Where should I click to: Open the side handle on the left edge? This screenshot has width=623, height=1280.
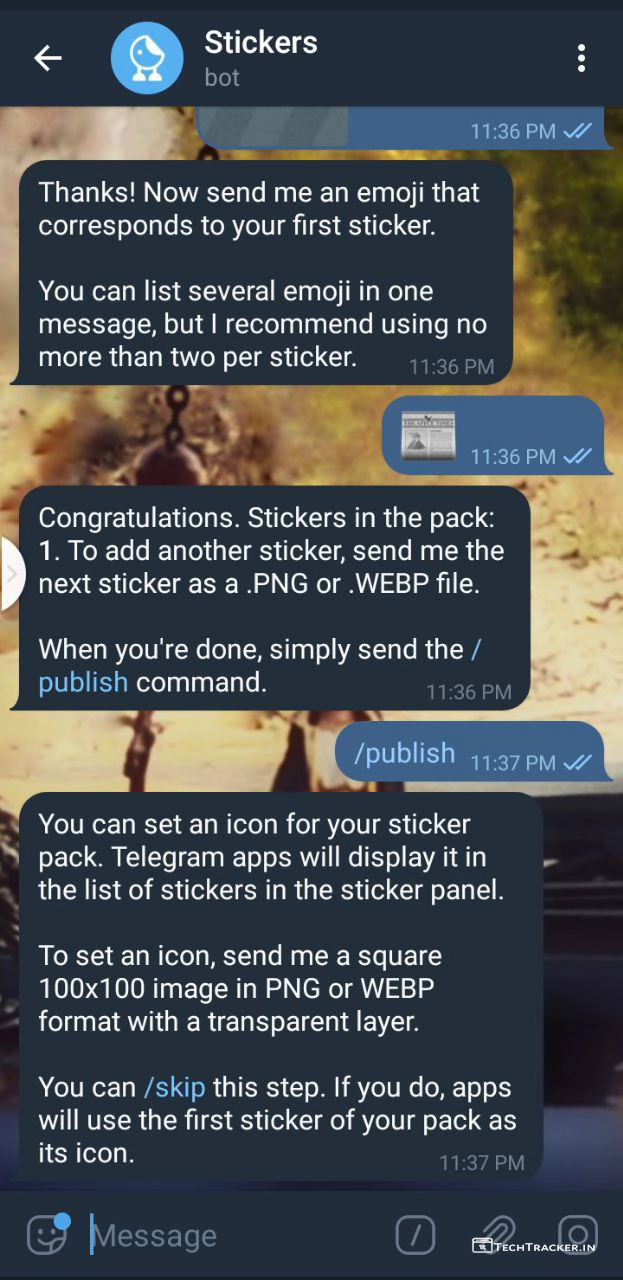(x=11, y=574)
